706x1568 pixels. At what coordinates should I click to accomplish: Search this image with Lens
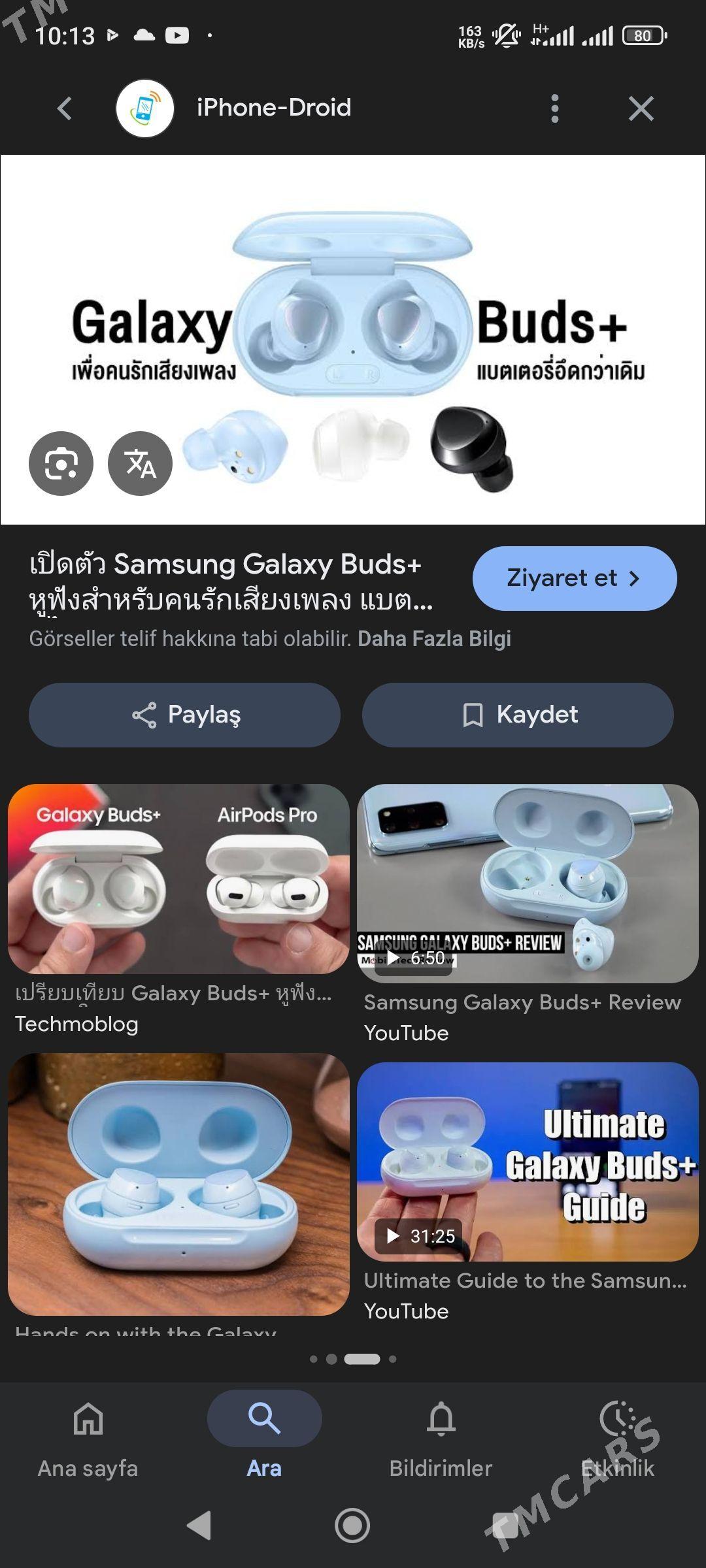[61, 464]
